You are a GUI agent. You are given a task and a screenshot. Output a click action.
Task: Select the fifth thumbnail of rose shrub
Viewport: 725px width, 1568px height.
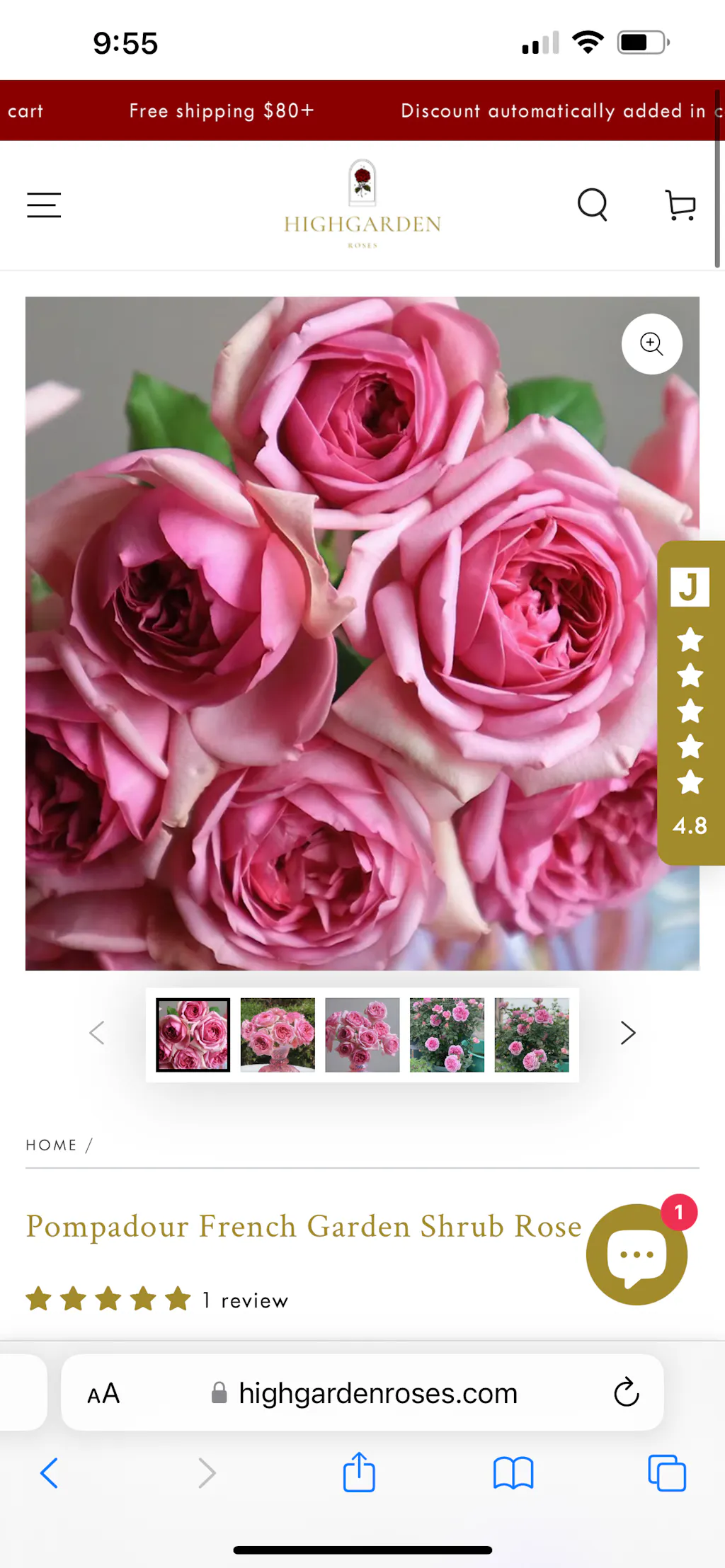532,1034
